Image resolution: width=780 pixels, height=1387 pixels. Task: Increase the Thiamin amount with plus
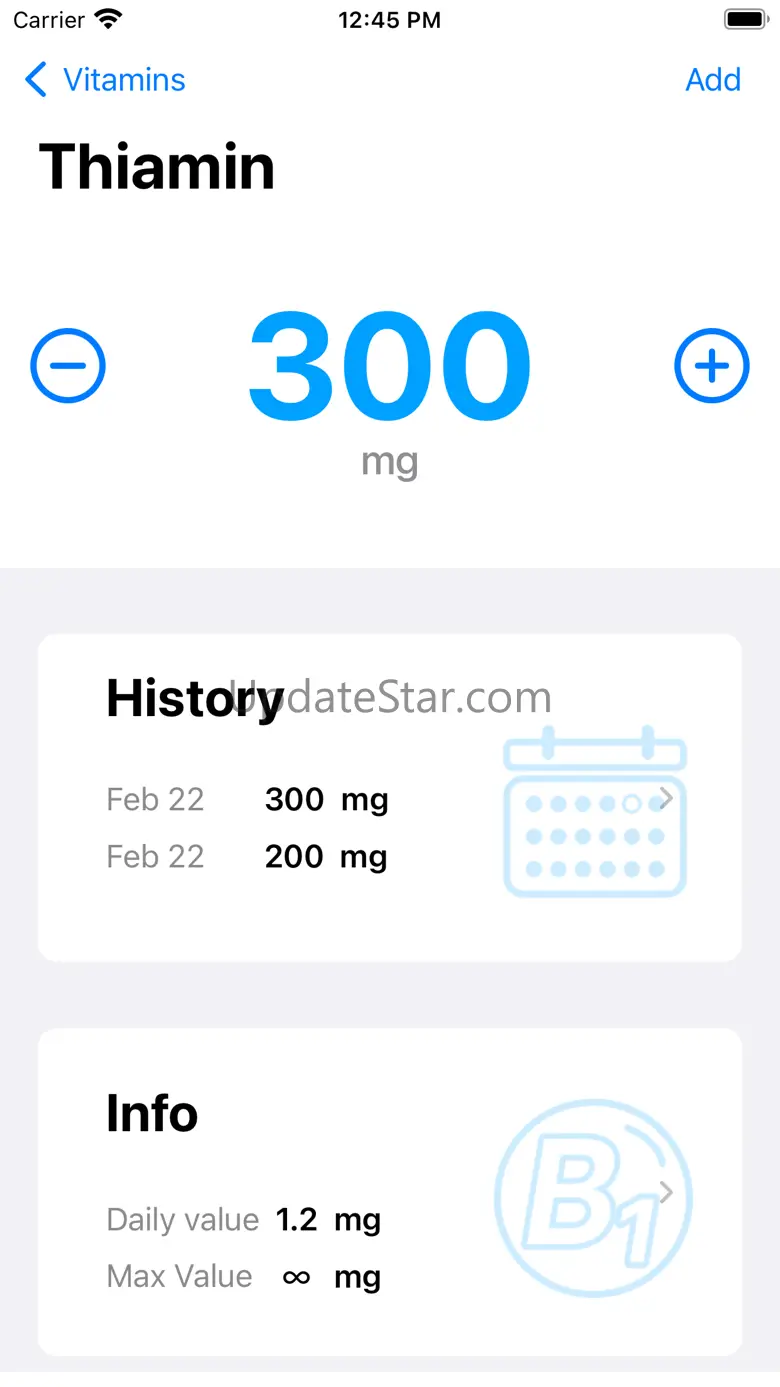point(711,366)
